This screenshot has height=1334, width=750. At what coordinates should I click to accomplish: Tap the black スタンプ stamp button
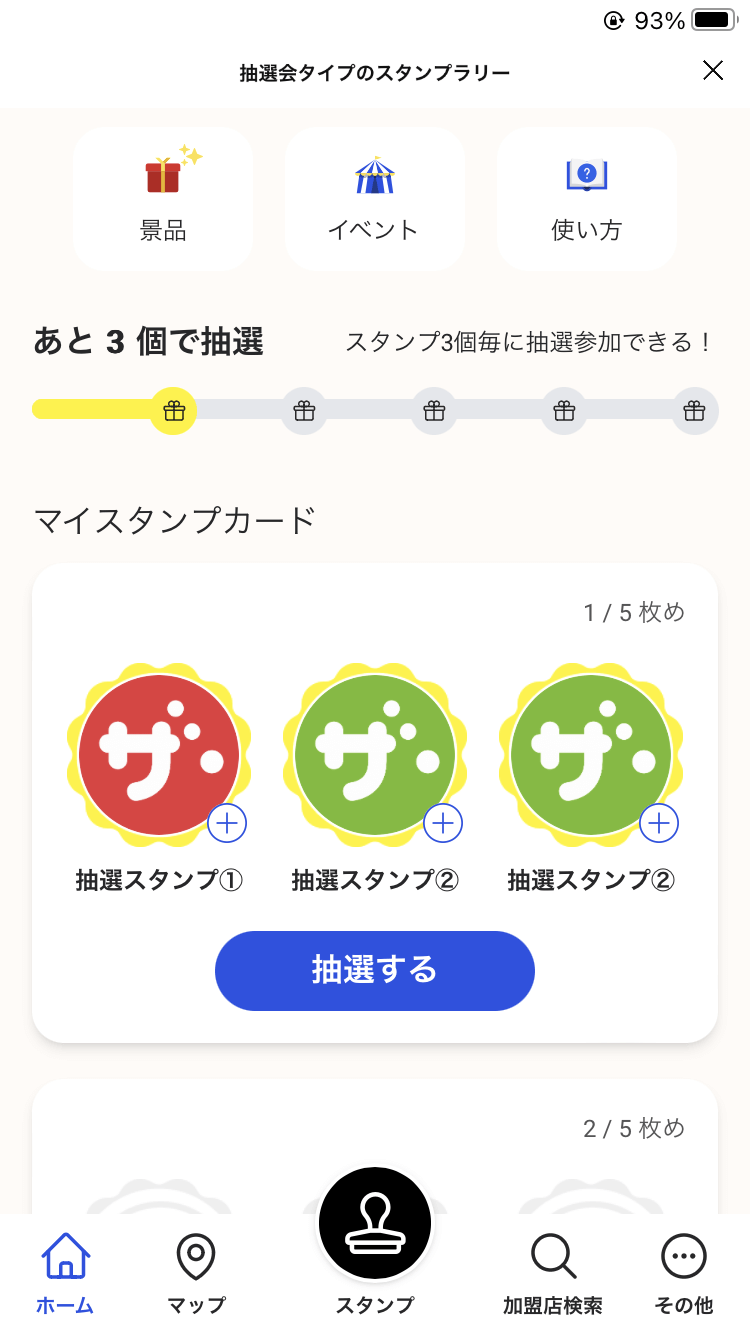pos(374,1222)
